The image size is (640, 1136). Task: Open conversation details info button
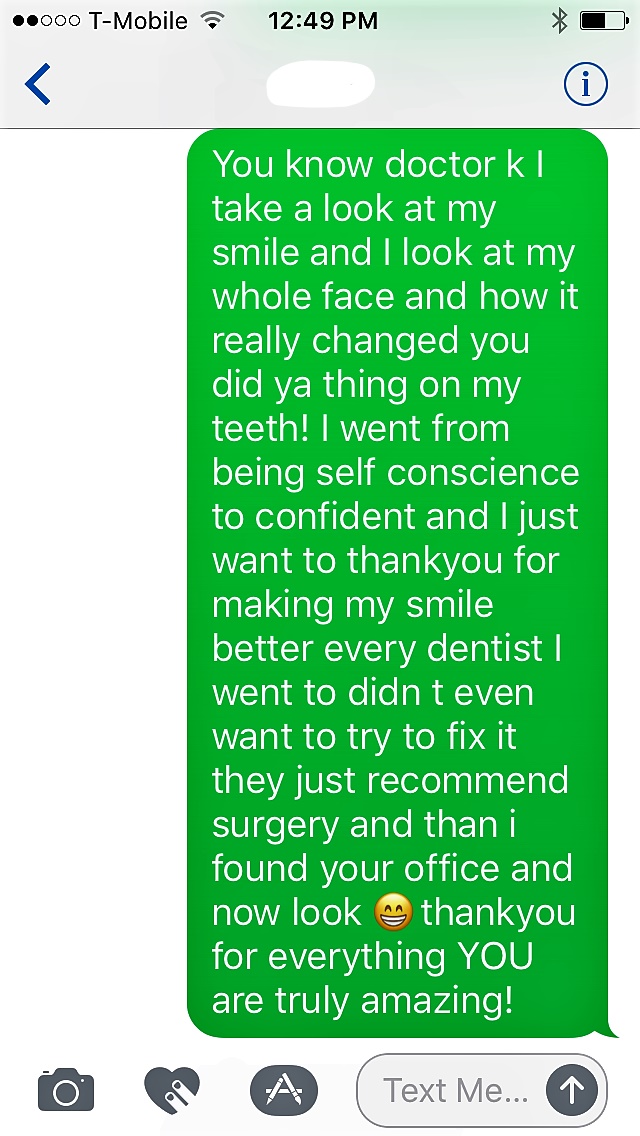pyautogui.click(x=586, y=84)
